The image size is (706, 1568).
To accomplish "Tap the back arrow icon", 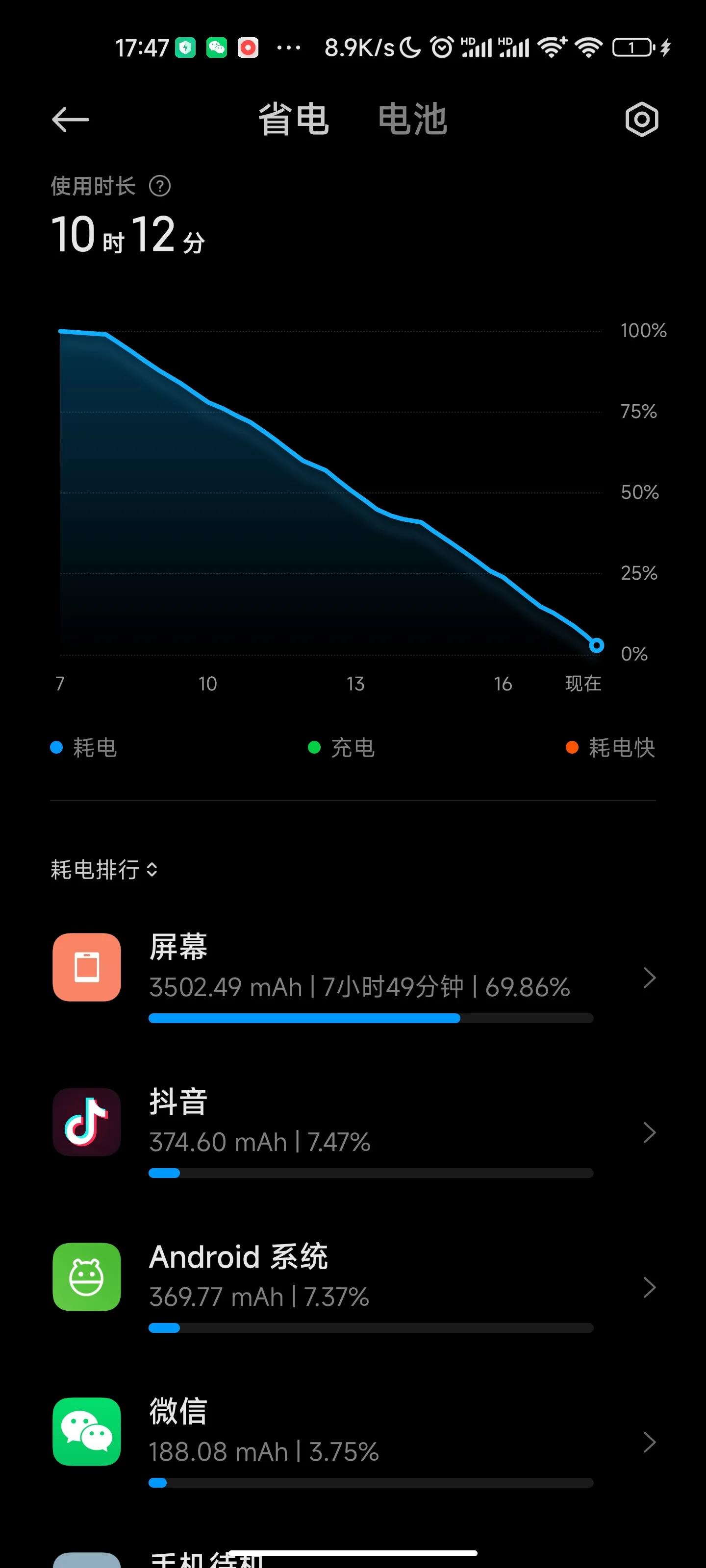I will pyautogui.click(x=70, y=121).
